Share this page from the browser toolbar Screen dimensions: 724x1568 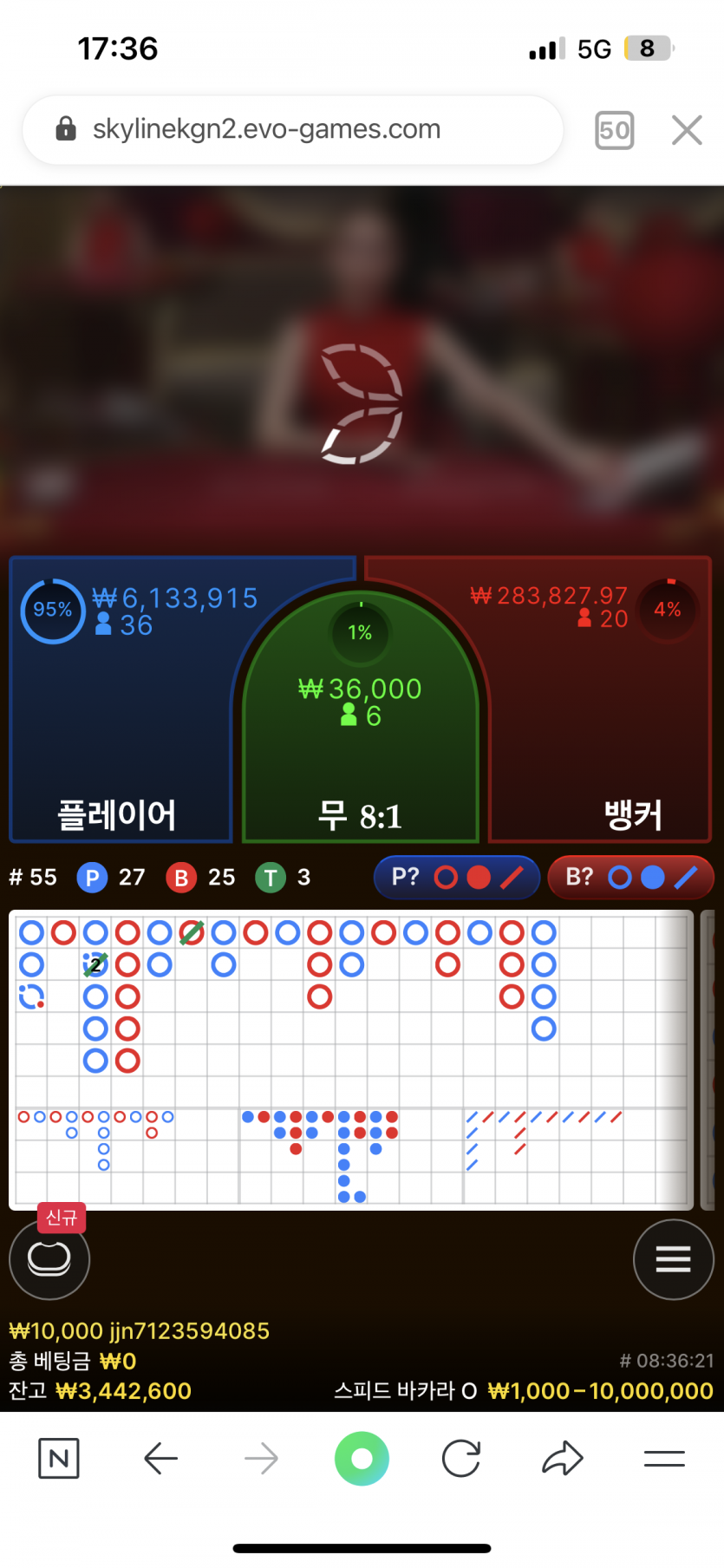click(562, 1459)
